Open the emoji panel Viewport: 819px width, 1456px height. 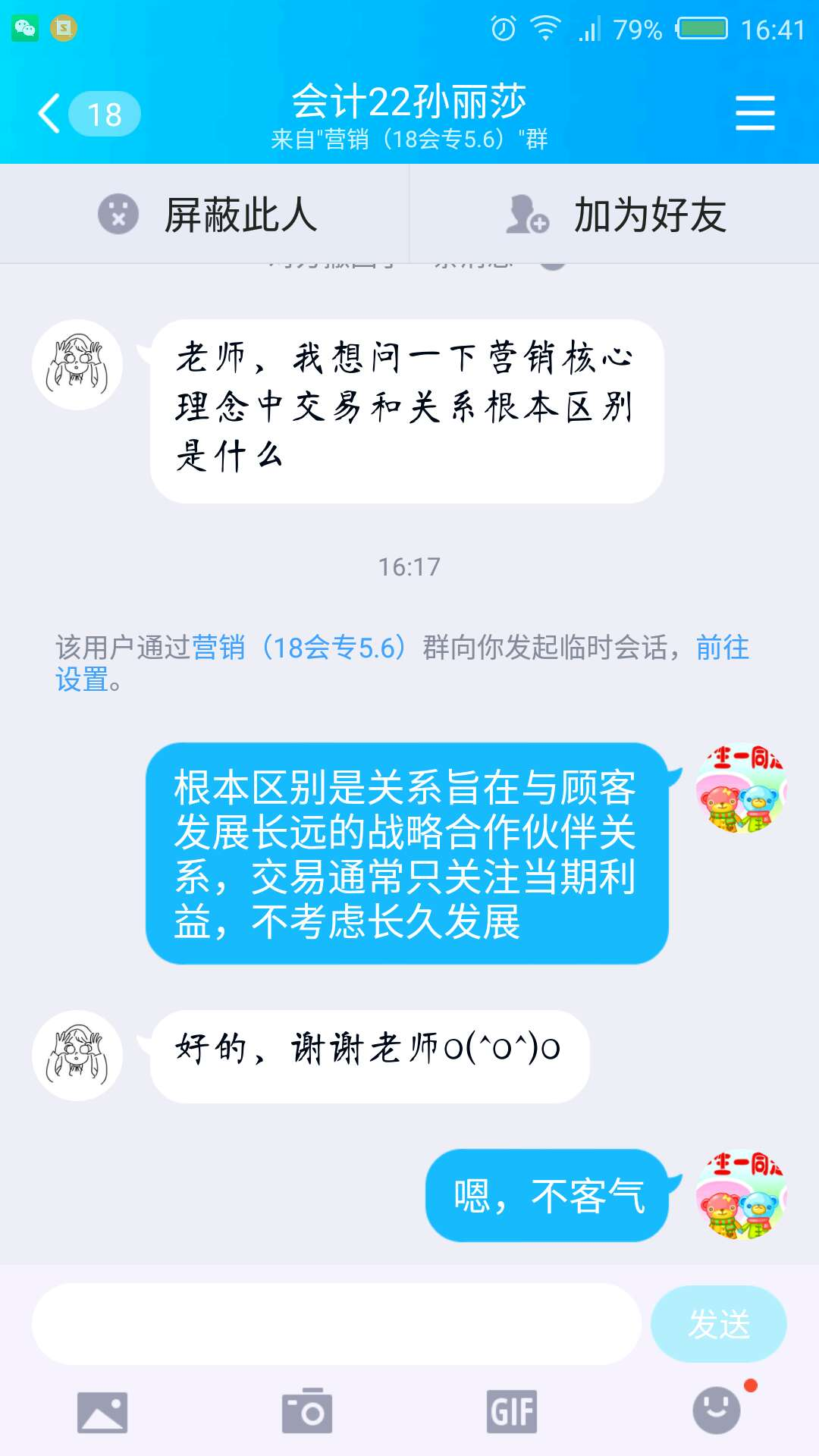click(x=717, y=1410)
